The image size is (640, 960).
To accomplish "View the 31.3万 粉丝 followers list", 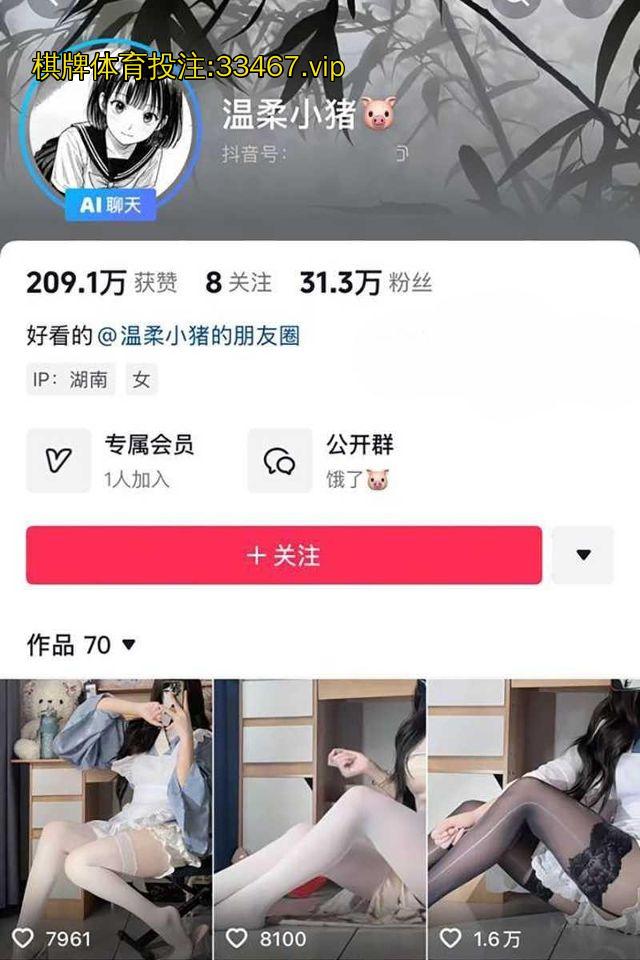I will [x=366, y=283].
